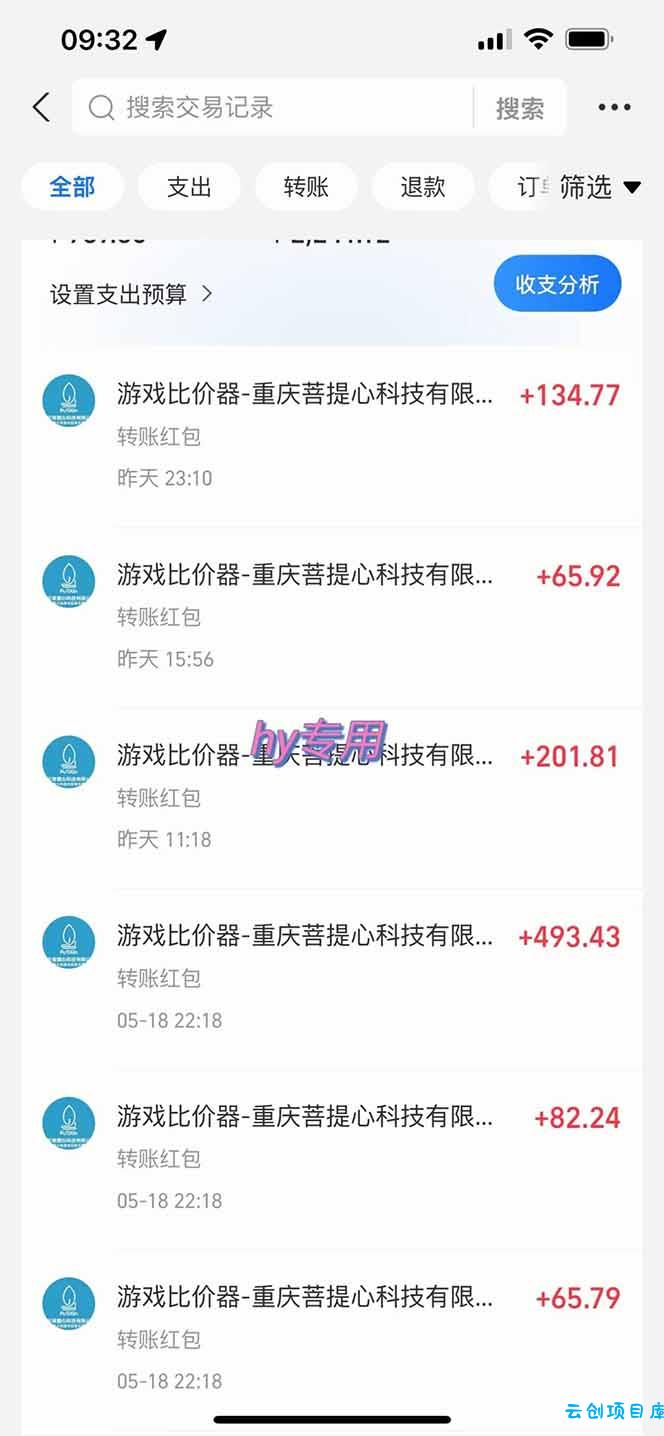Open 设置支出预算 budget settings
The image size is (664, 1436).
(131, 294)
